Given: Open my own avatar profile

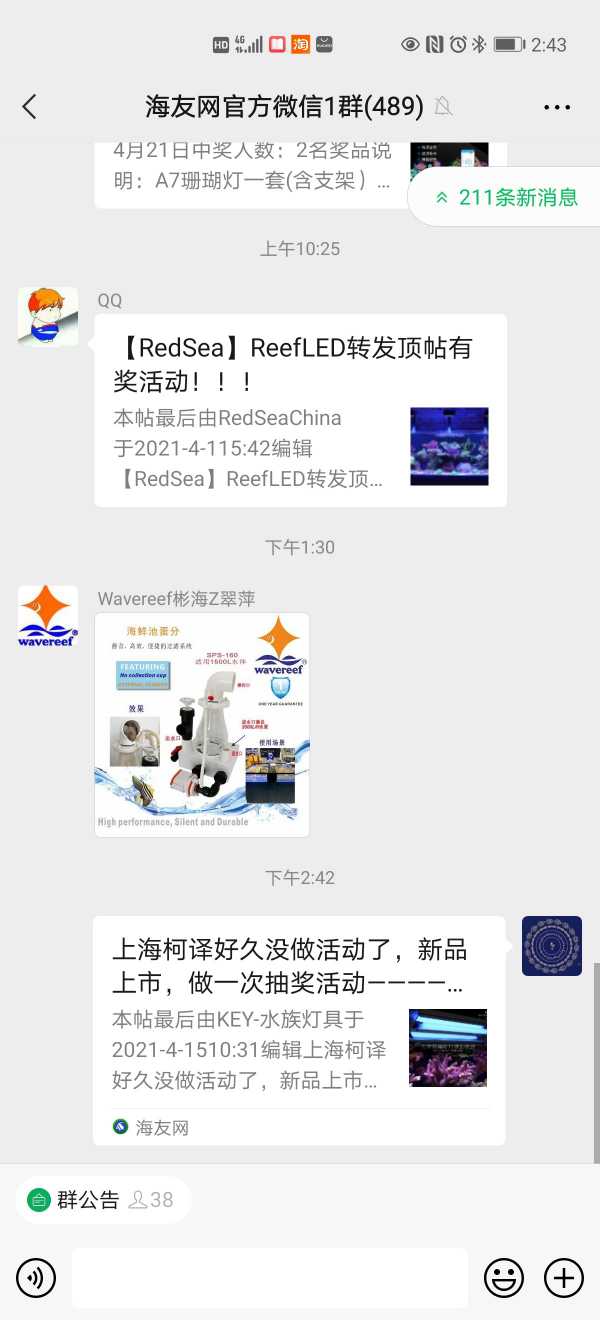Looking at the screenshot, I should 551,946.
